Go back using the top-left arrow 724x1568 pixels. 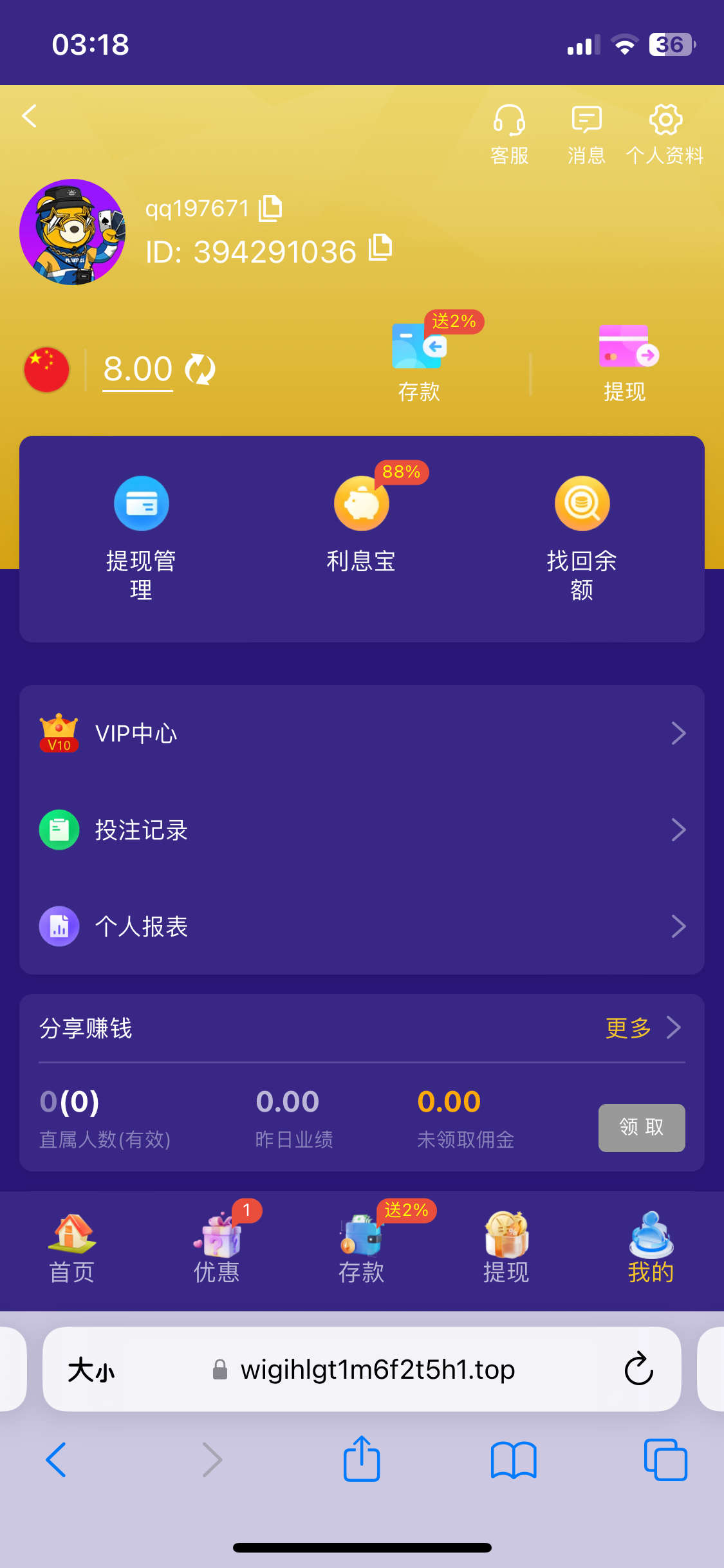point(30,117)
